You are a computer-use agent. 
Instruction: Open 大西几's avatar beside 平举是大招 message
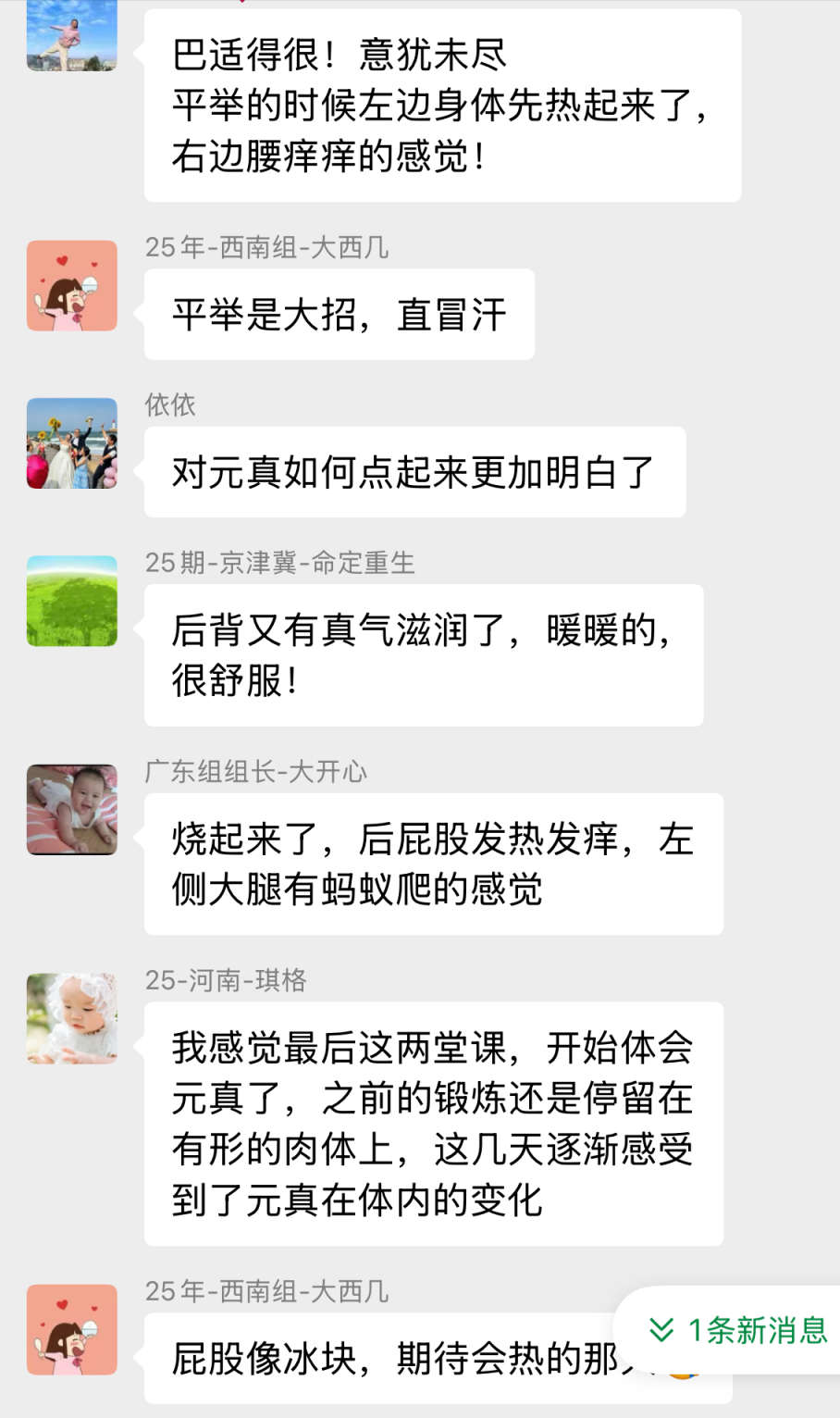coord(72,286)
